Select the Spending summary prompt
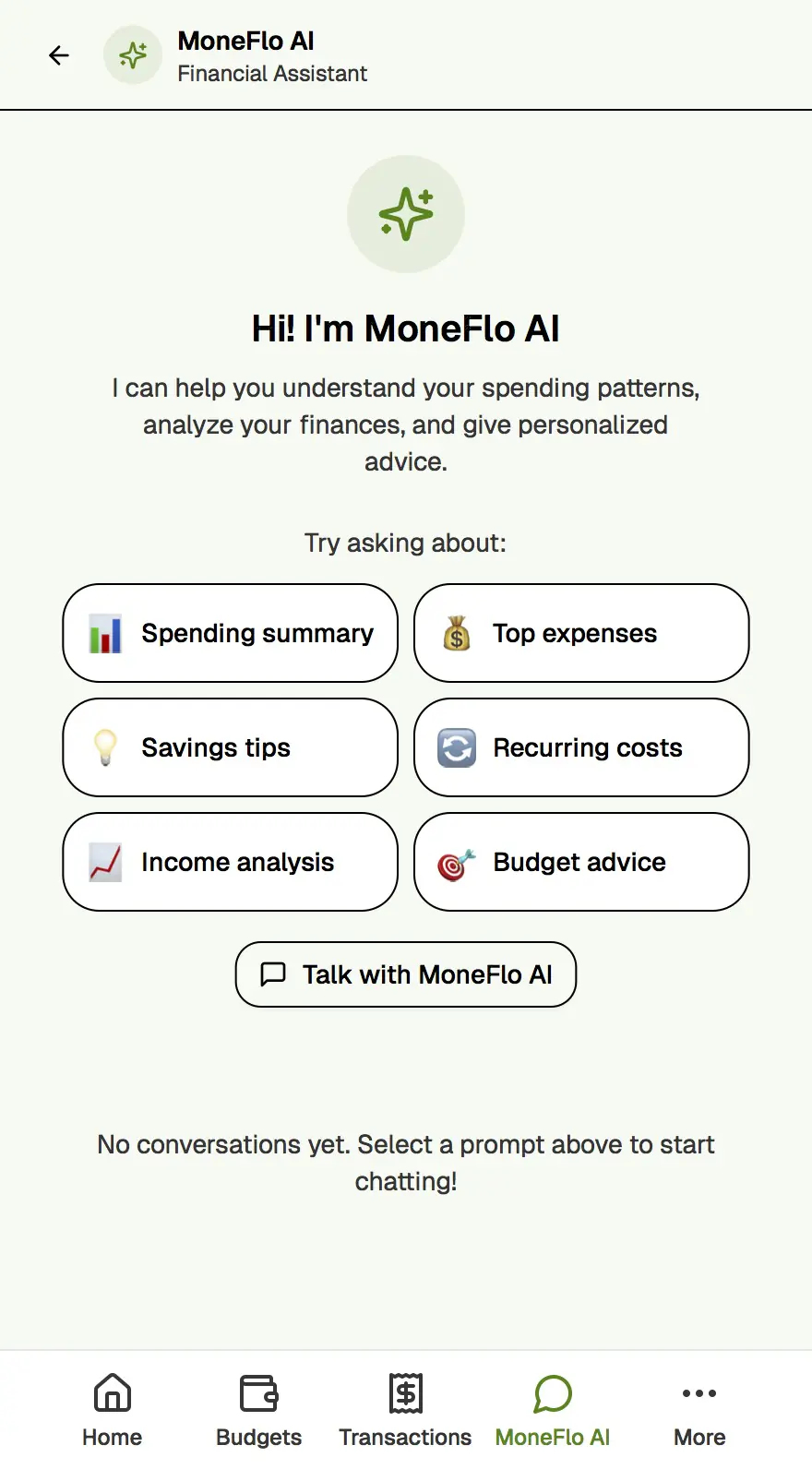The image size is (812, 1469). (x=229, y=633)
